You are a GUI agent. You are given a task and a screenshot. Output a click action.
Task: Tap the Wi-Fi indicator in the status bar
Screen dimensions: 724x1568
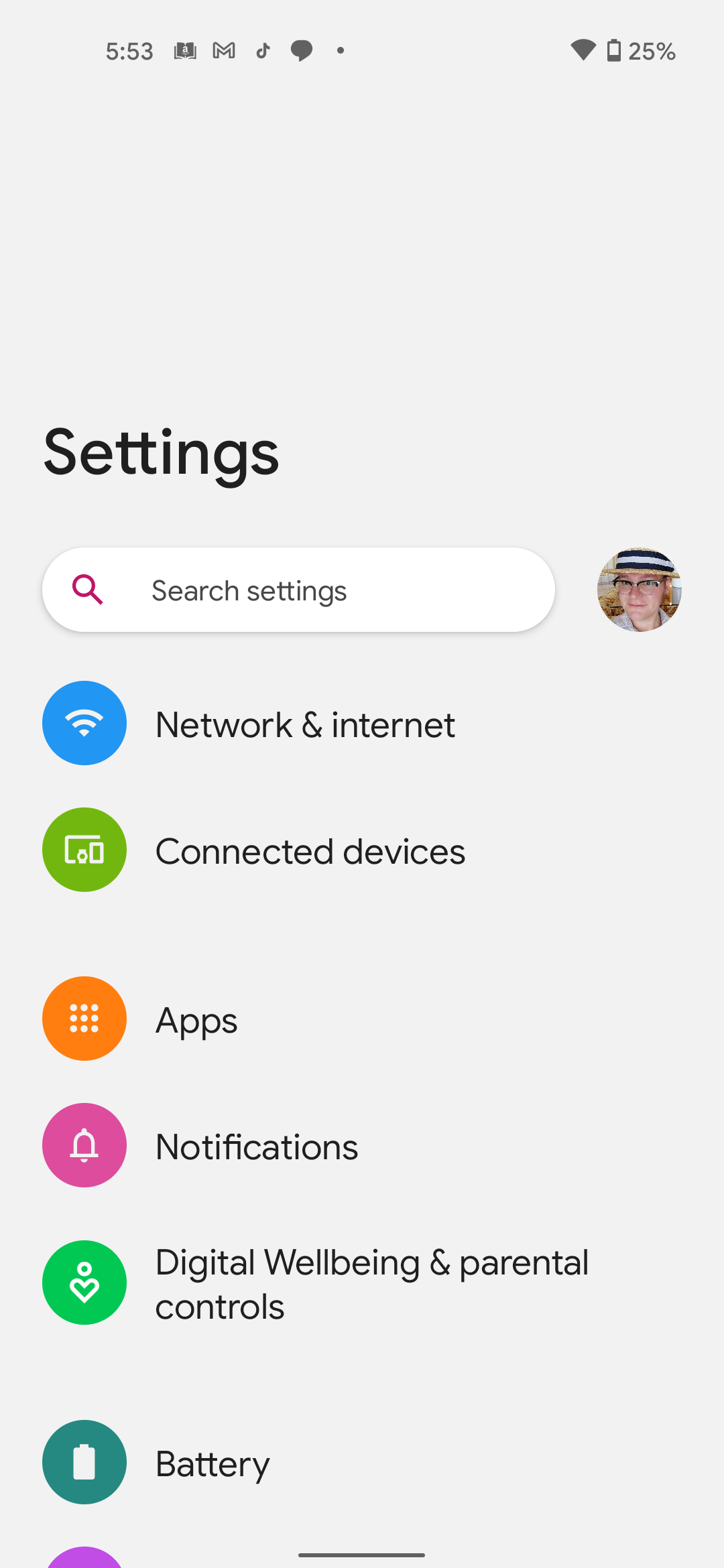pyautogui.click(x=583, y=50)
